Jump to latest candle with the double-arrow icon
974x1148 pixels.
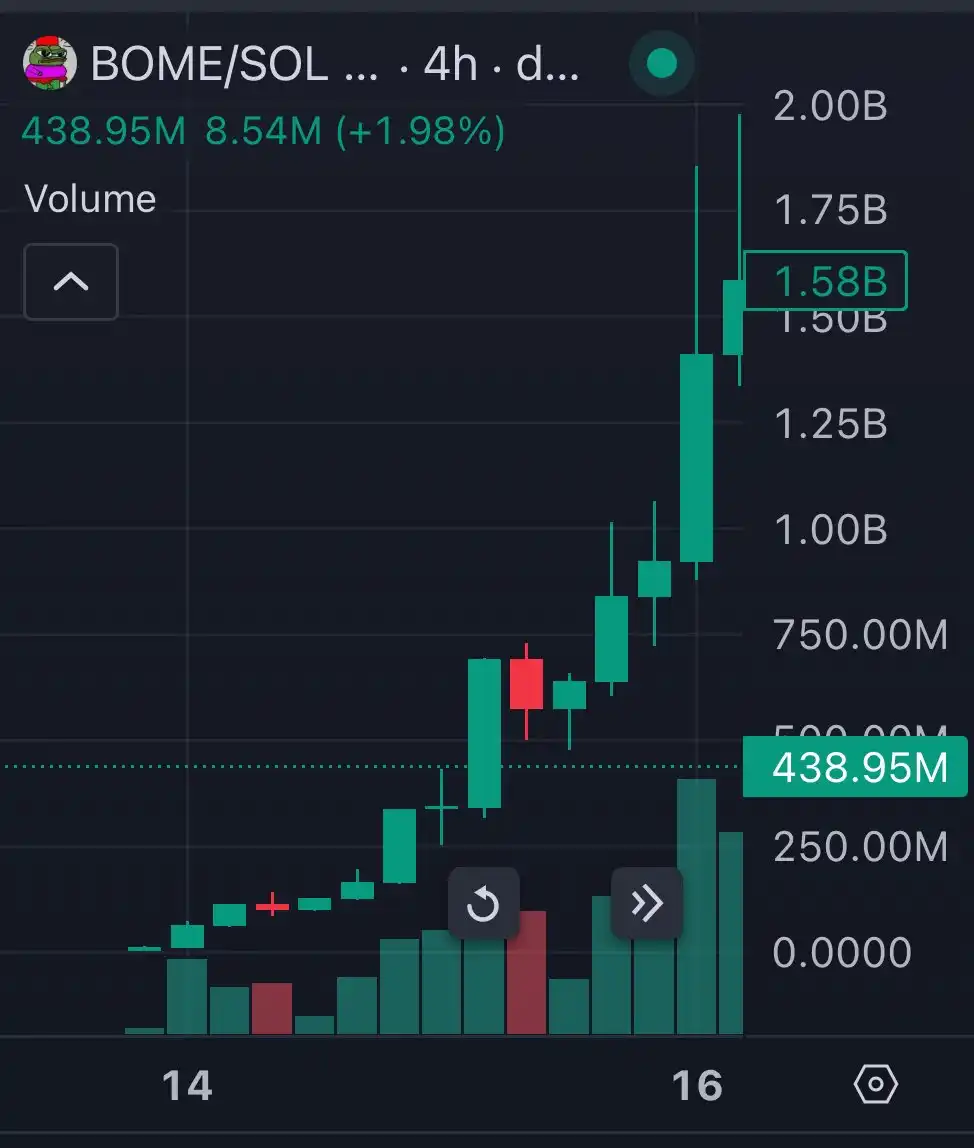click(646, 902)
